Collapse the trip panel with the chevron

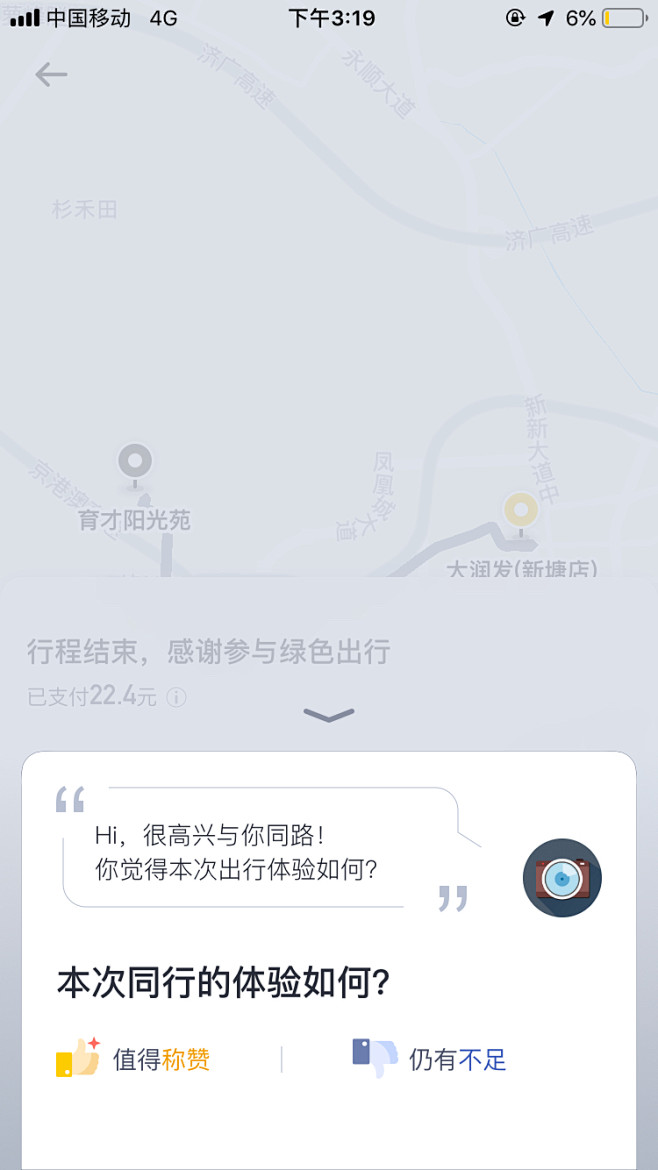pos(329,715)
